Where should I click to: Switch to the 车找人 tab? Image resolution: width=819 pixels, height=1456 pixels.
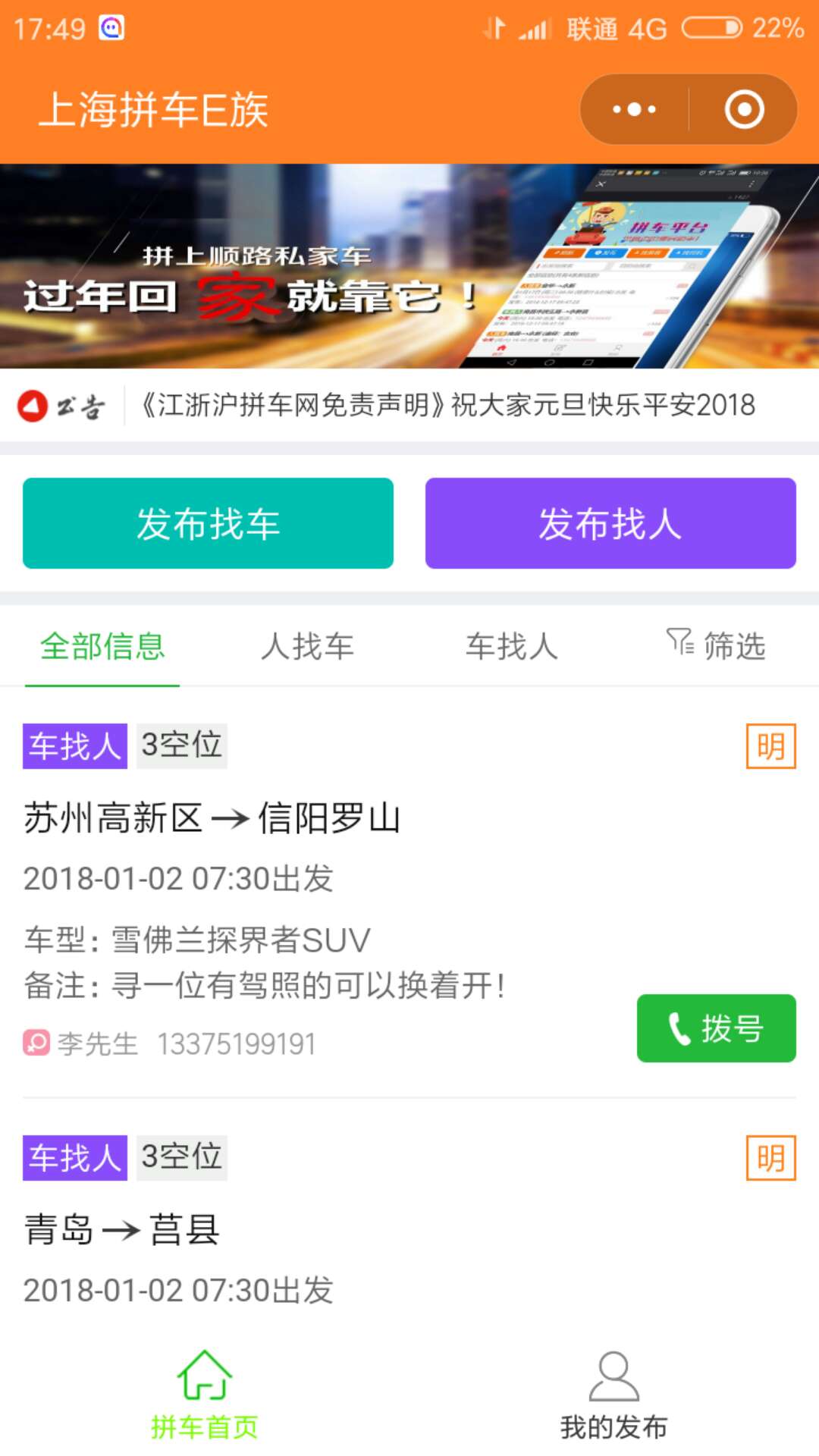point(512,647)
